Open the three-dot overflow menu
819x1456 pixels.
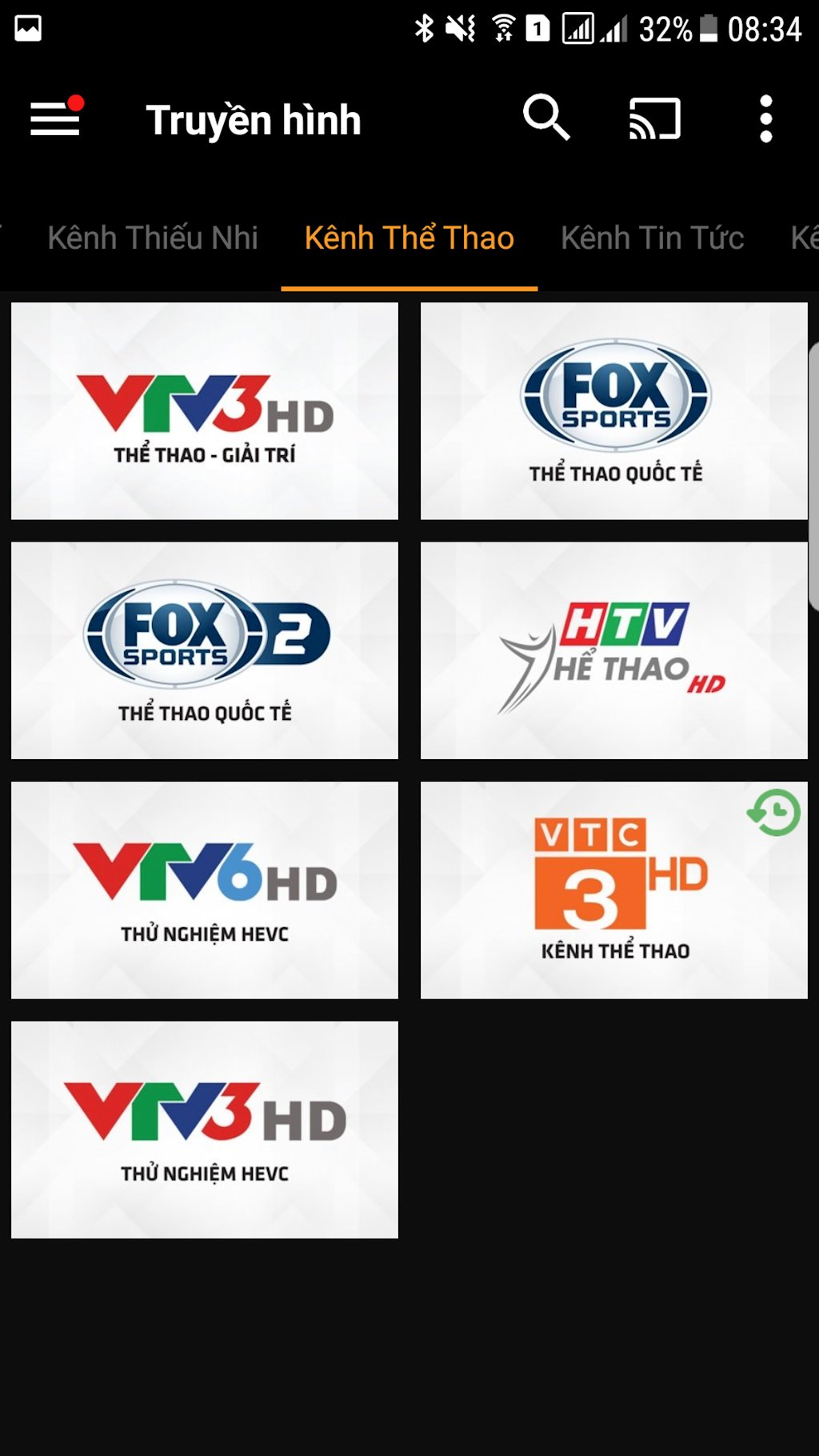coord(765,119)
